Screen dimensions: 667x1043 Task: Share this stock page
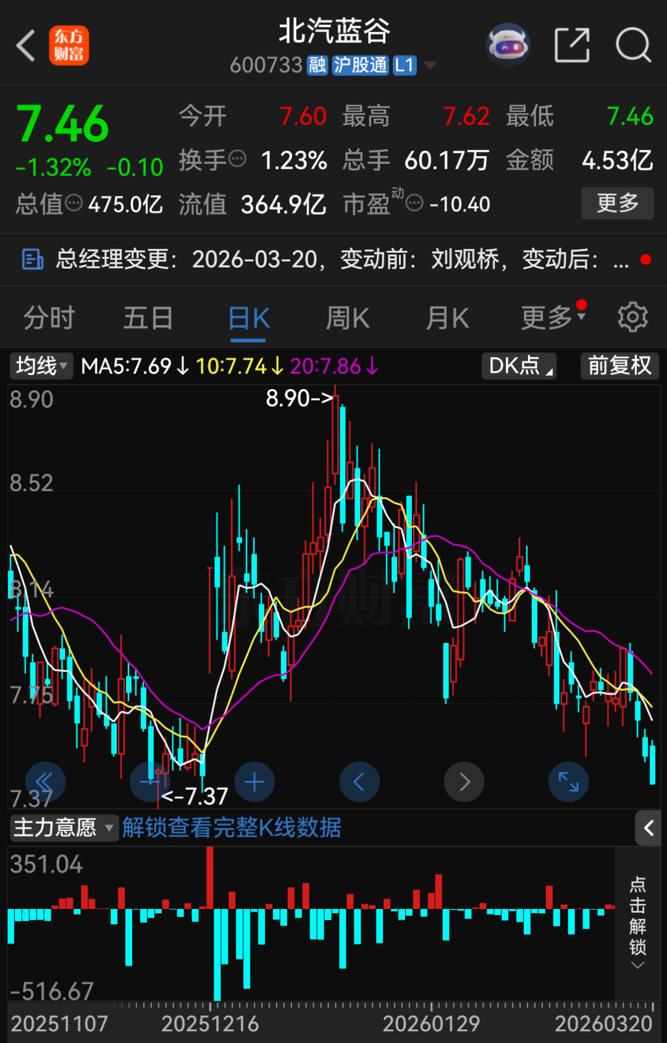(x=572, y=45)
